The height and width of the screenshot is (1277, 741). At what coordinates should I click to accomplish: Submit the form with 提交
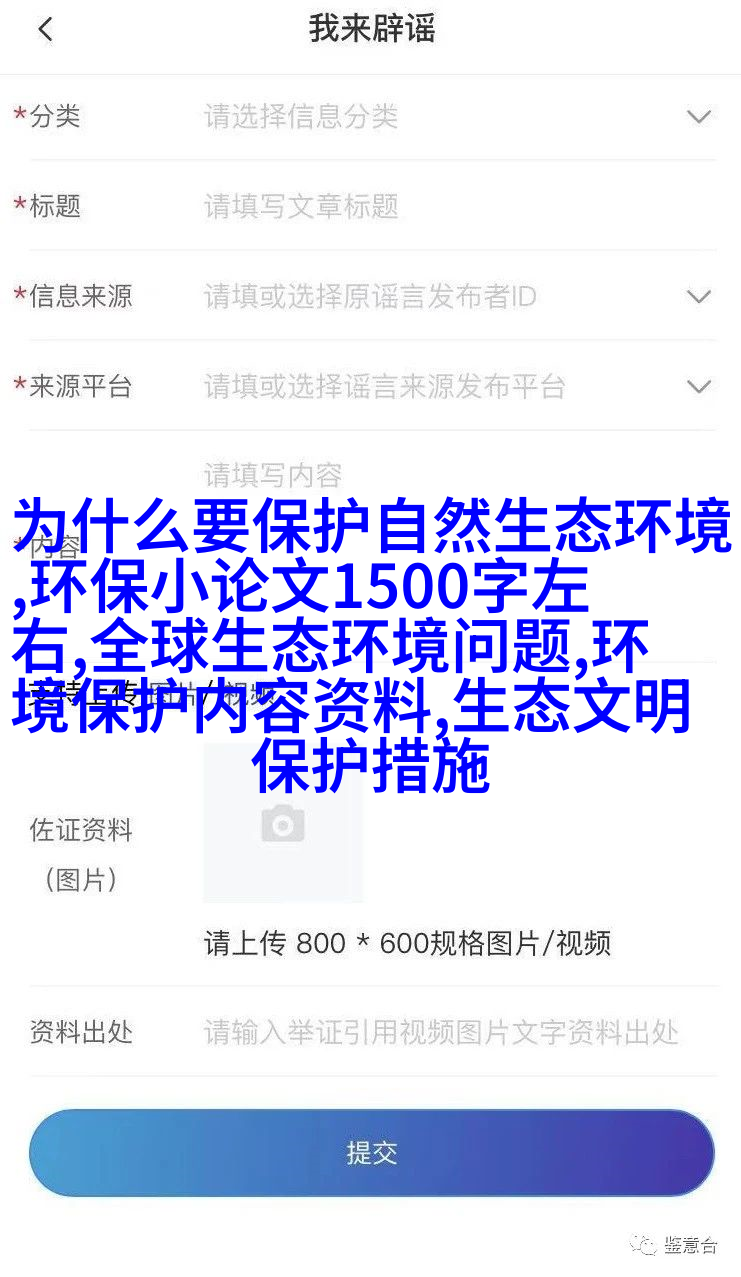pos(371,1152)
